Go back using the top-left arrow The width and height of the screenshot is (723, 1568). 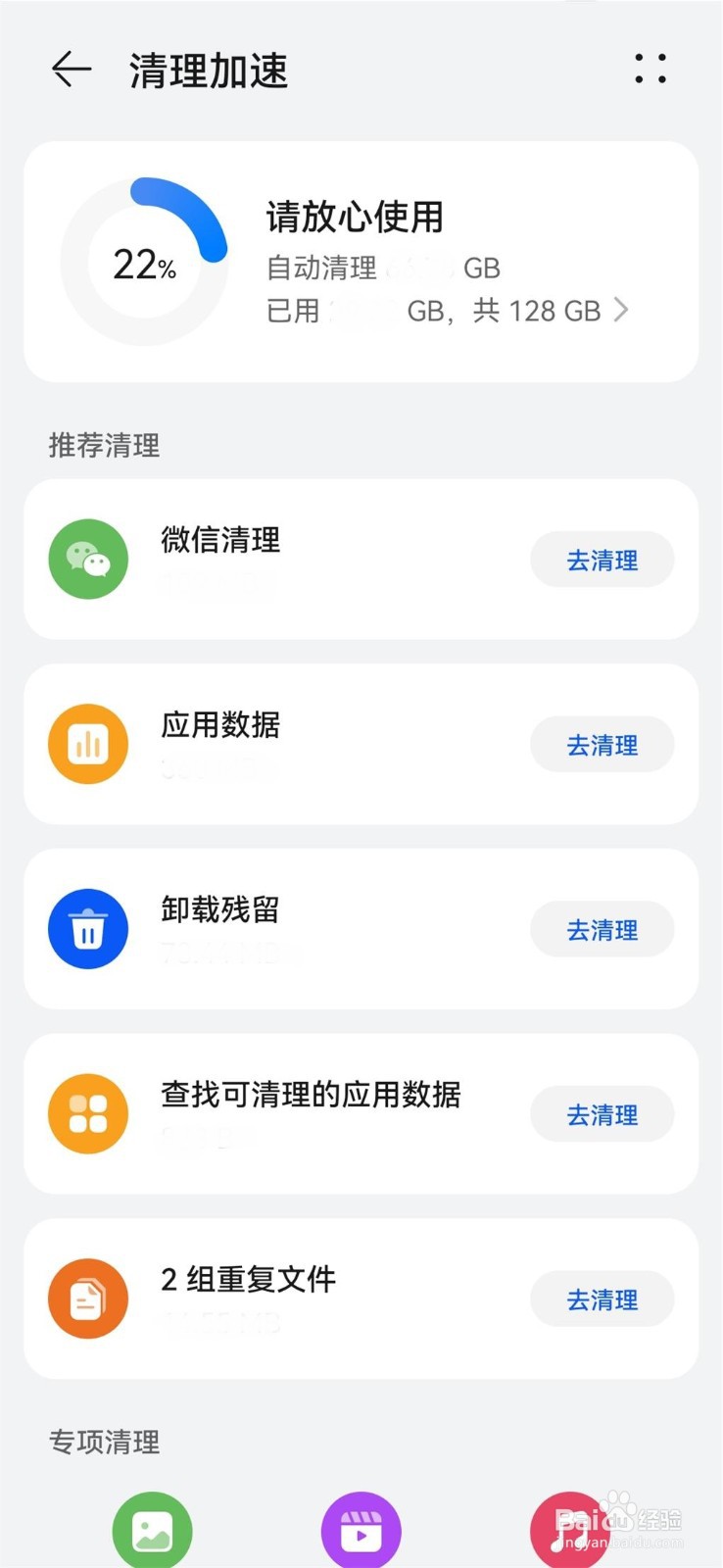[72, 70]
